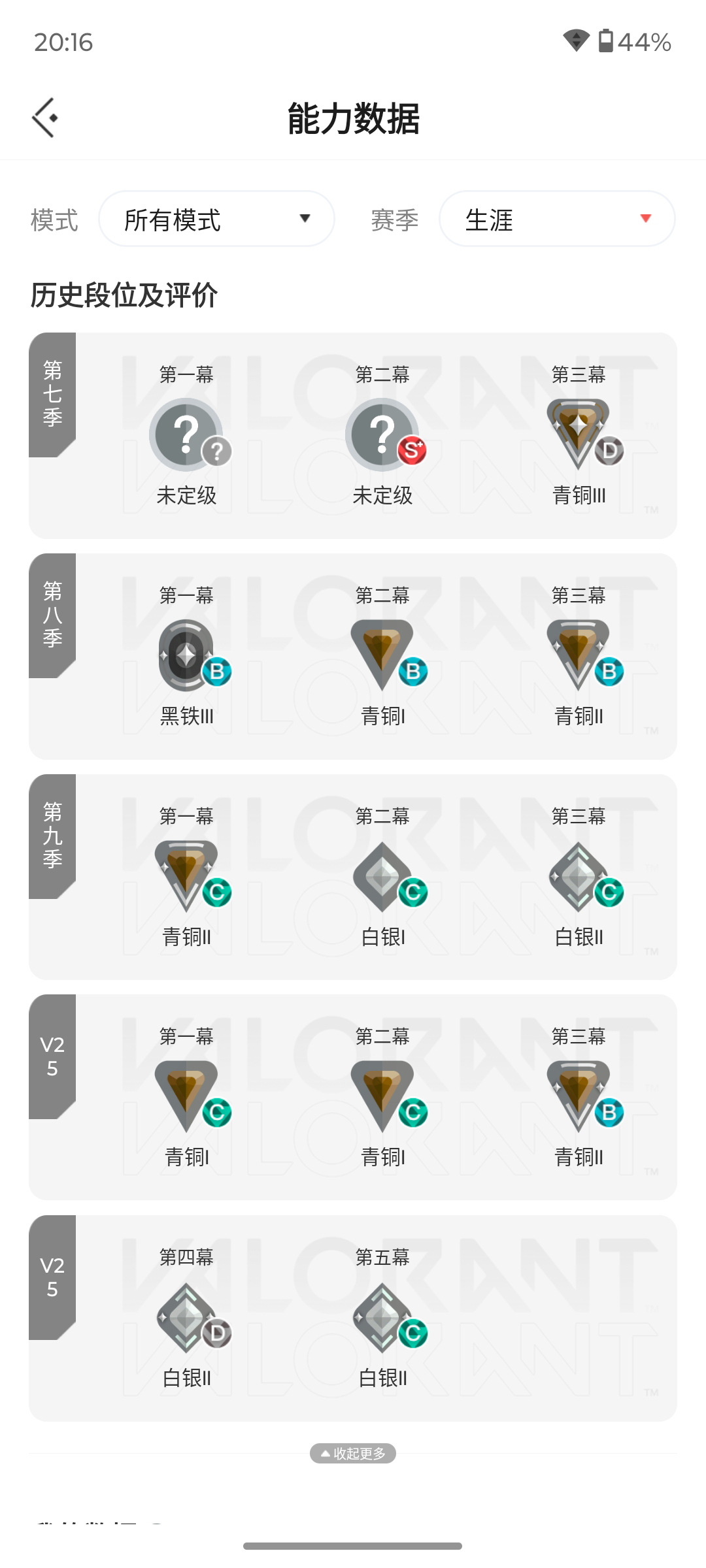Image resolution: width=706 pixels, height=1568 pixels.
Task: Open the 所有模式 mode dropdown
Action: point(216,219)
